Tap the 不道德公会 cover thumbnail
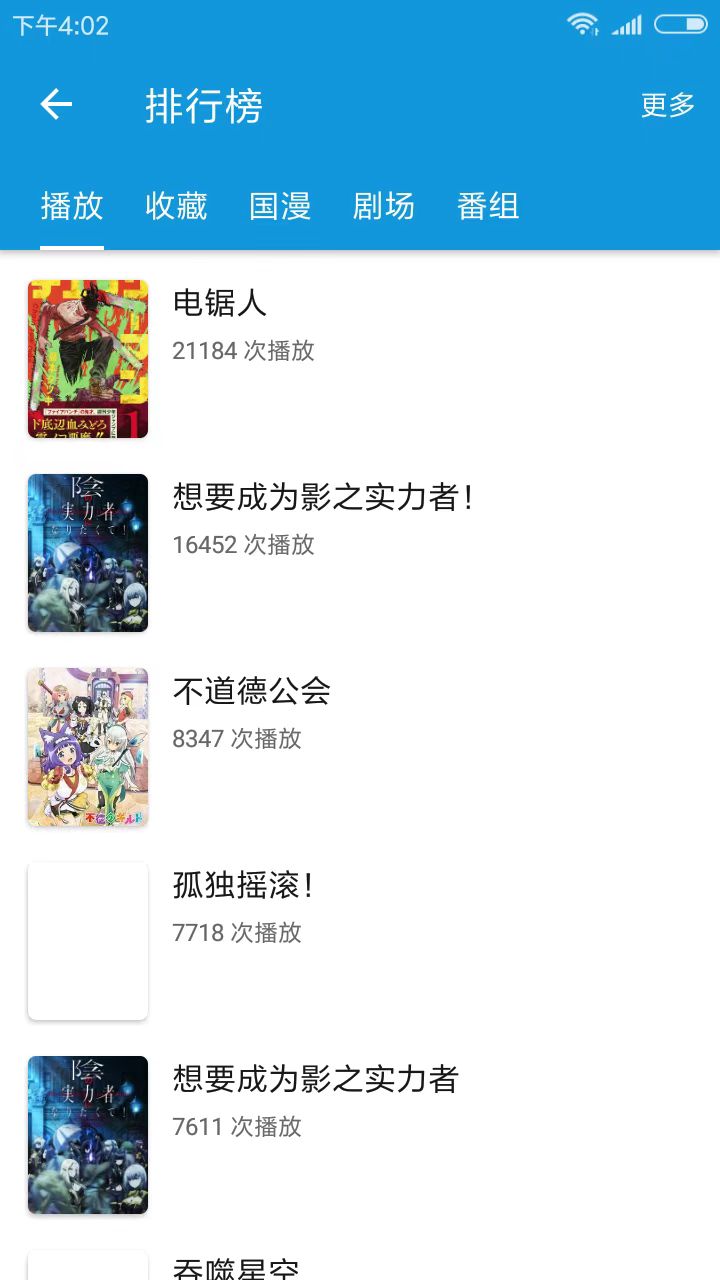Viewport: 720px width, 1280px height. [87, 746]
